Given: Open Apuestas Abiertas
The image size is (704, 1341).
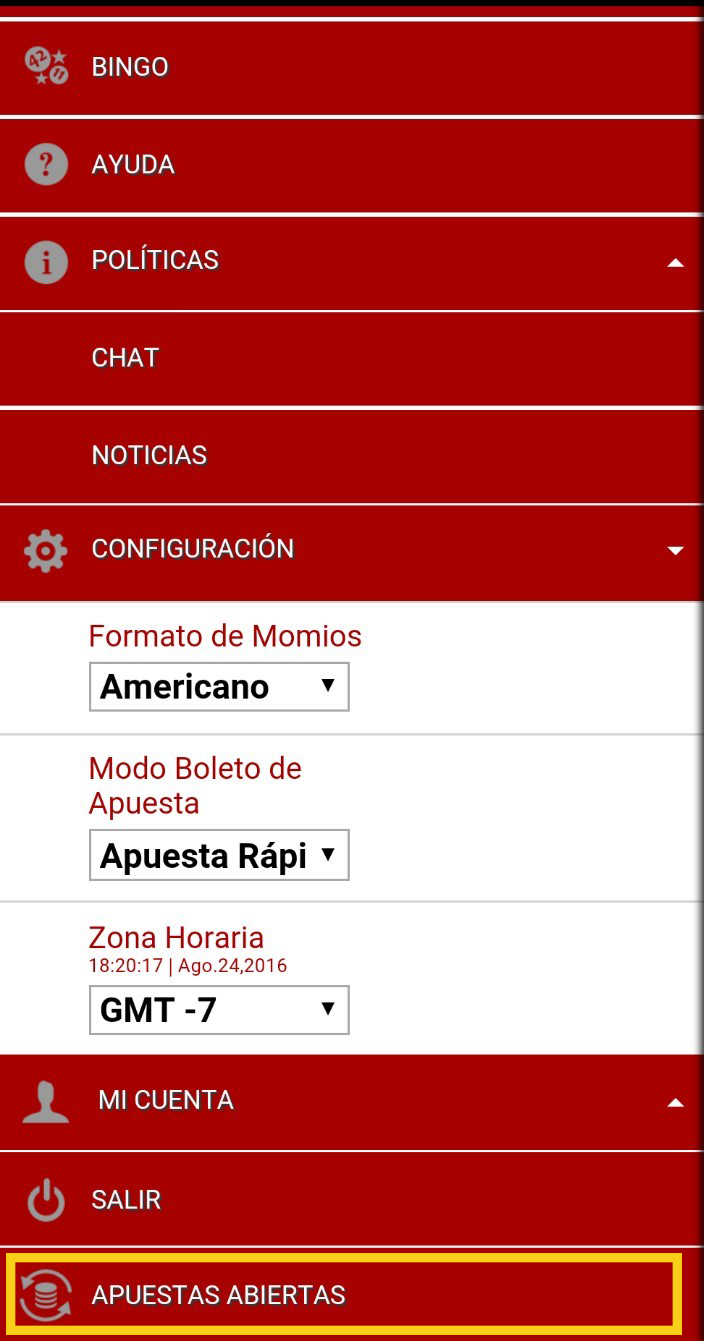Looking at the screenshot, I should [x=344, y=1295].
